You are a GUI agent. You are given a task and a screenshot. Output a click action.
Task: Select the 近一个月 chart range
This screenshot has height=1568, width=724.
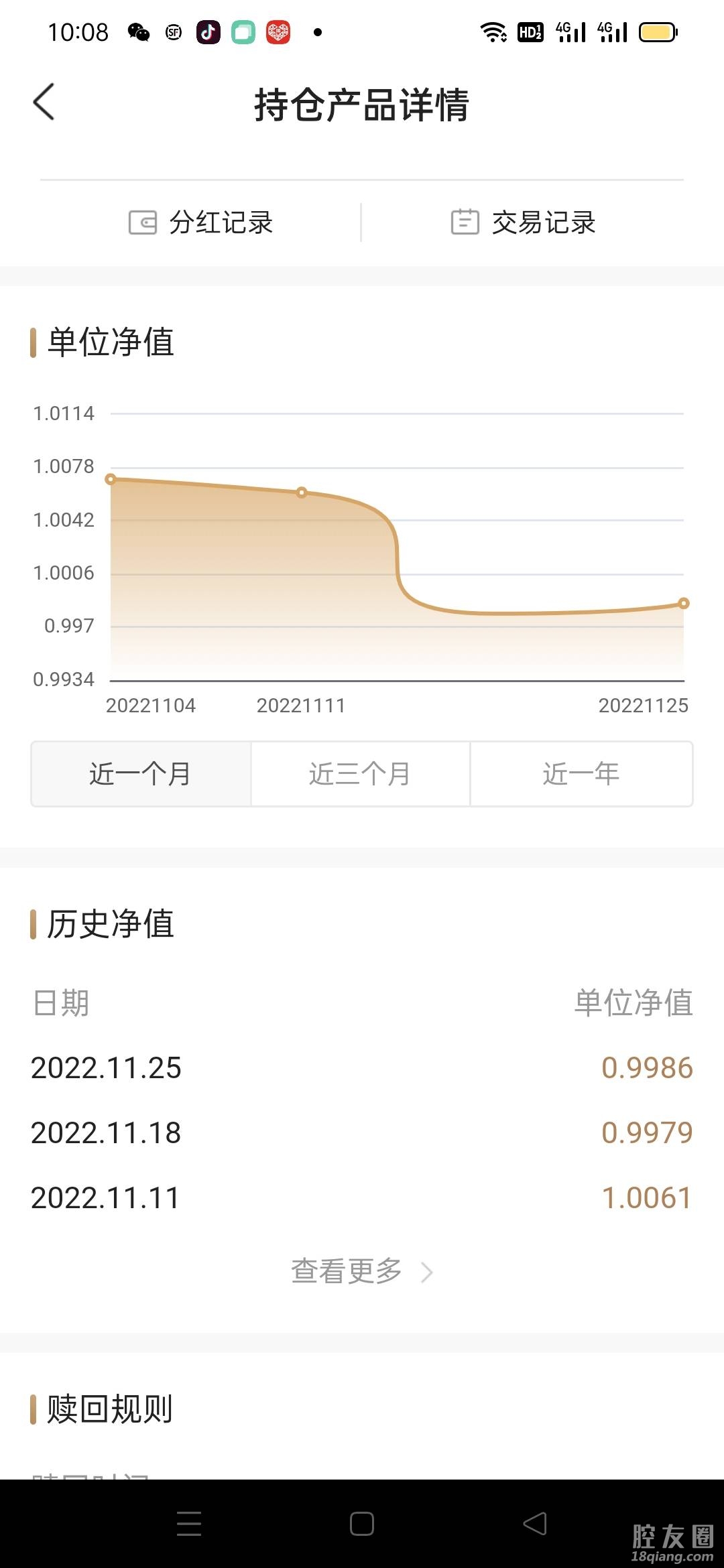[x=141, y=774]
